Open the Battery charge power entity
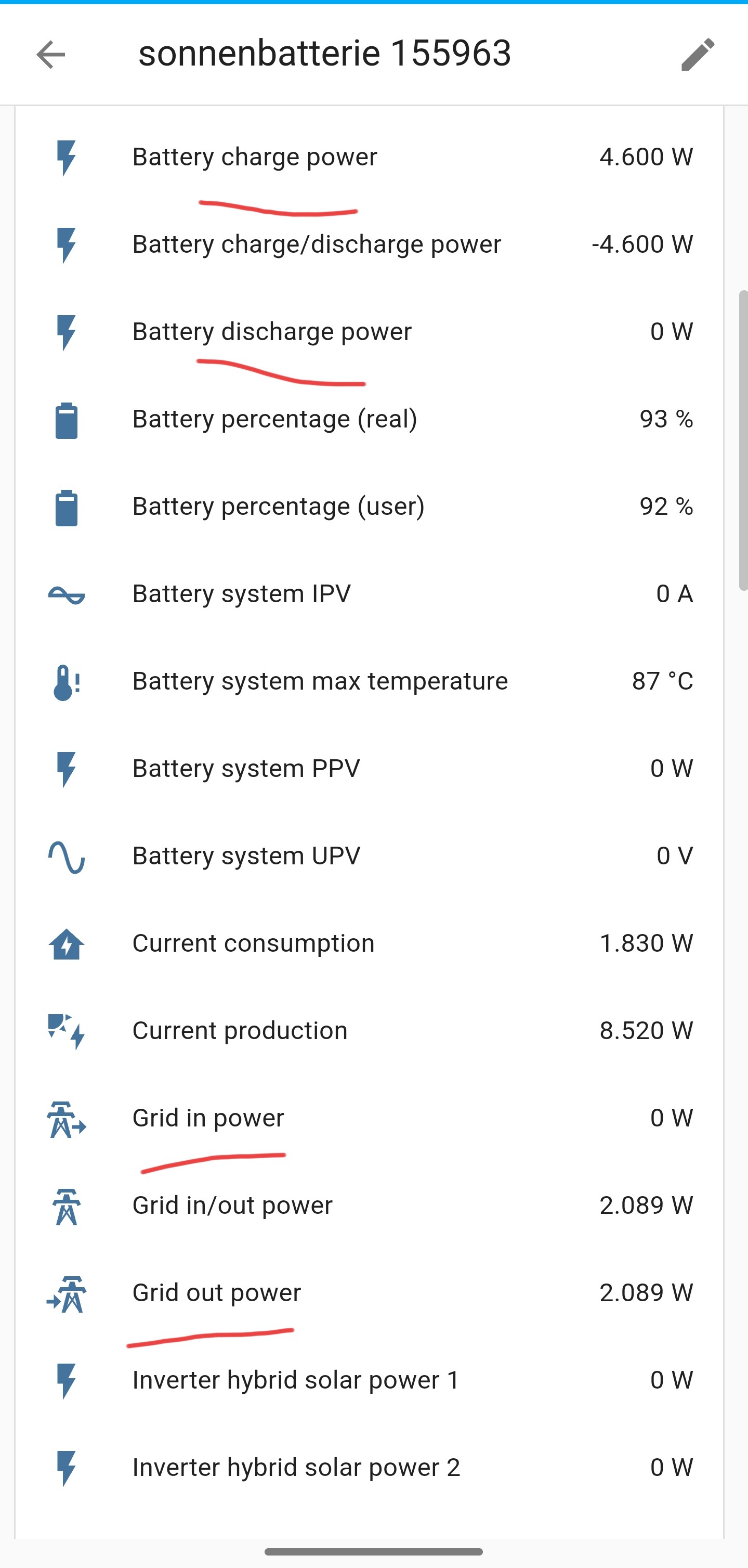The image size is (748, 1568). click(370, 157)
